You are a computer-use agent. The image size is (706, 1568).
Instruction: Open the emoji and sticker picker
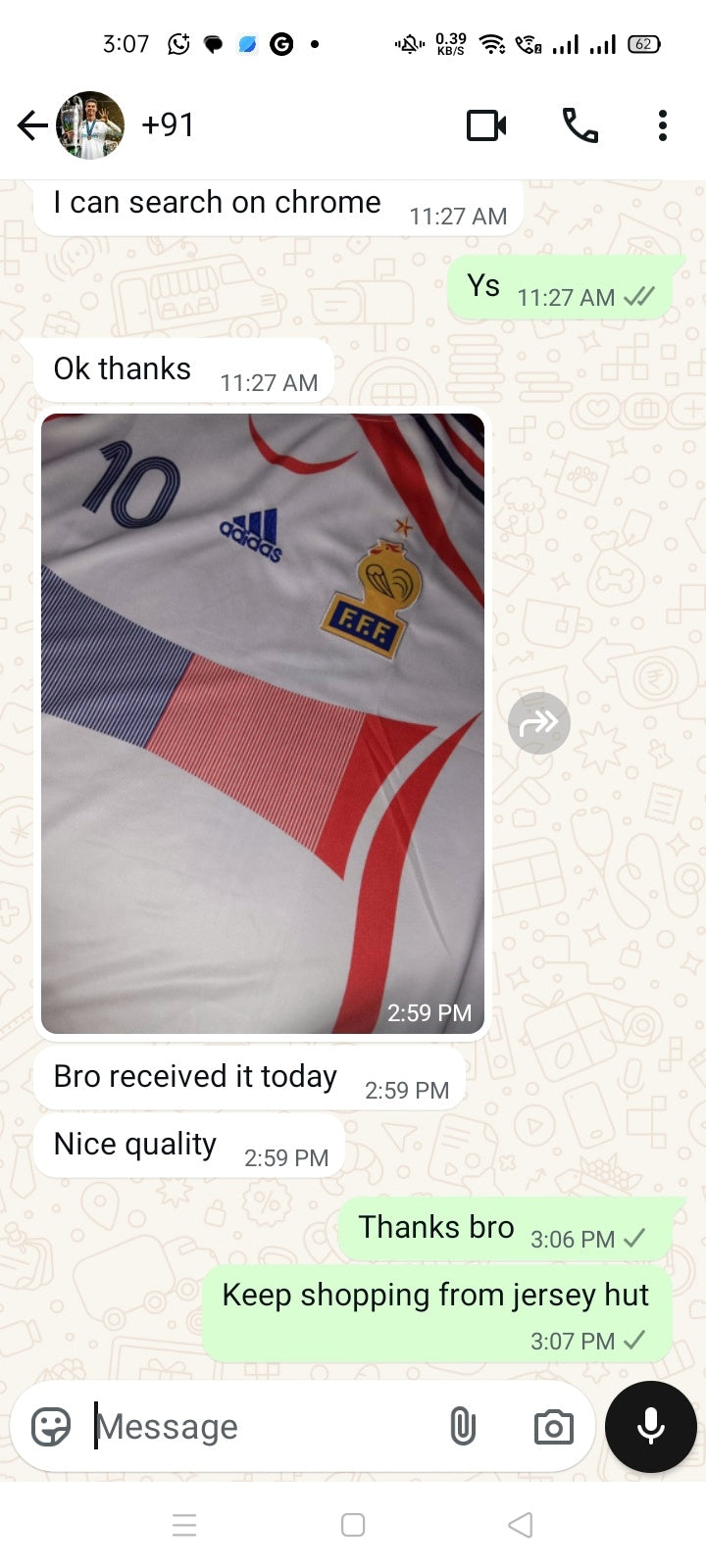pyautogui.click(x=51, y=1427)
